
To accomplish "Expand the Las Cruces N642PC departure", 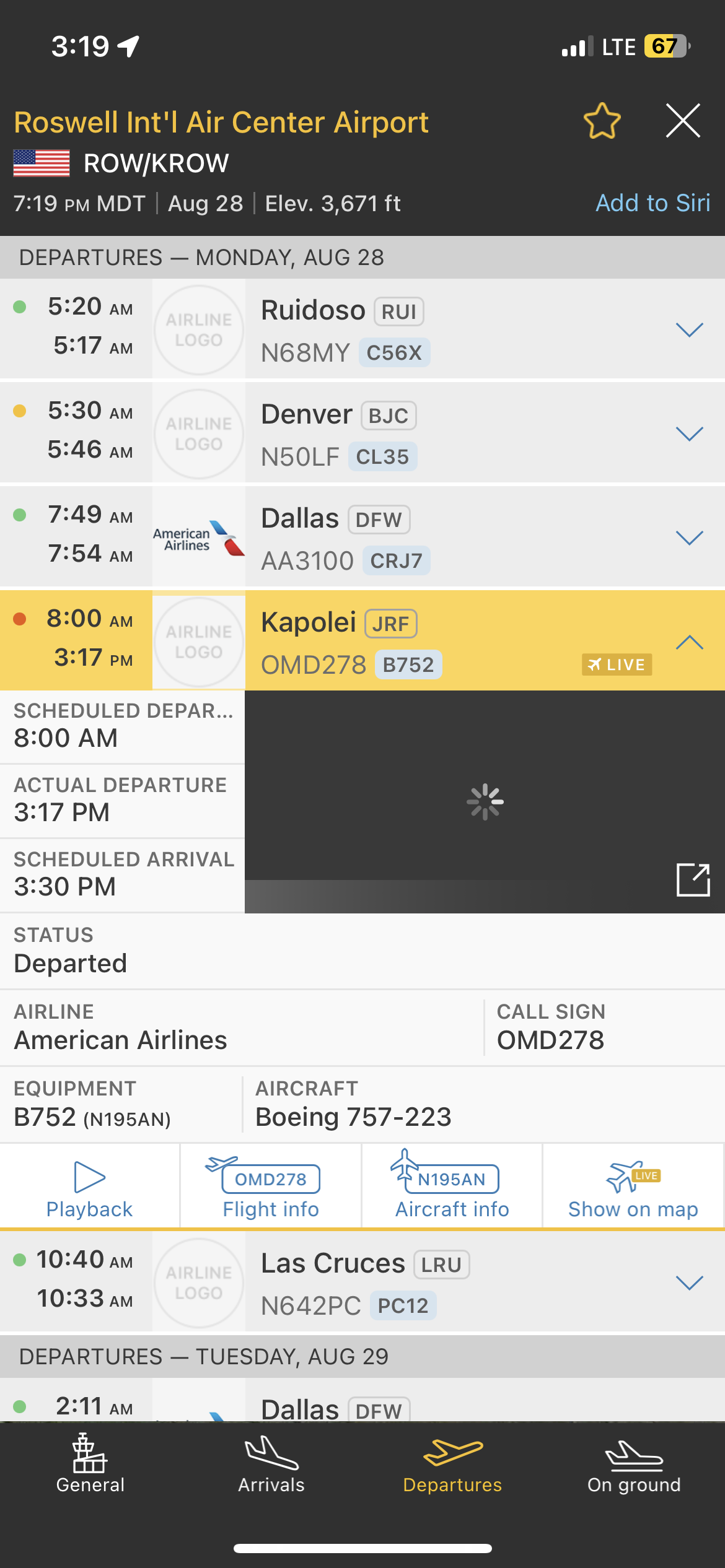I will click(x=689, y=1282).
